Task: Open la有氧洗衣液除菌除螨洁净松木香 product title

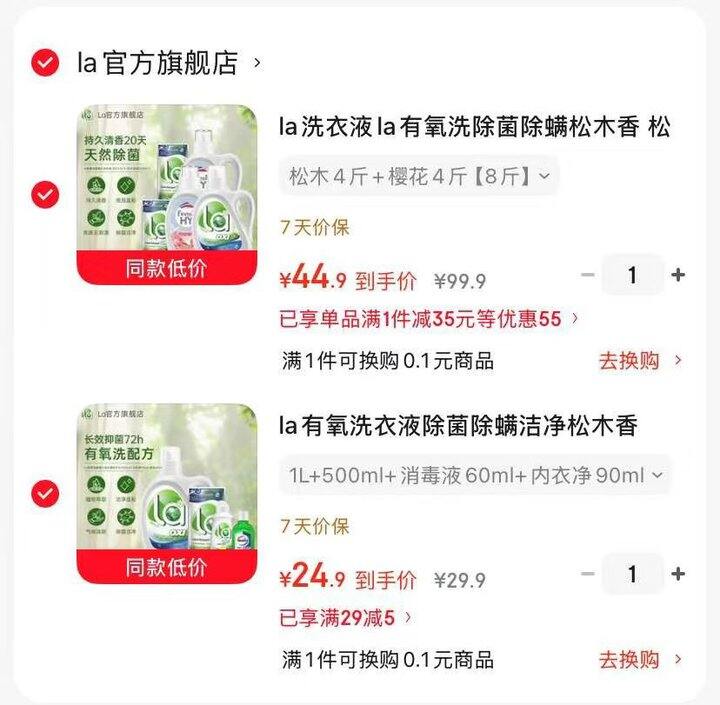Action: (x=458, y=427)
